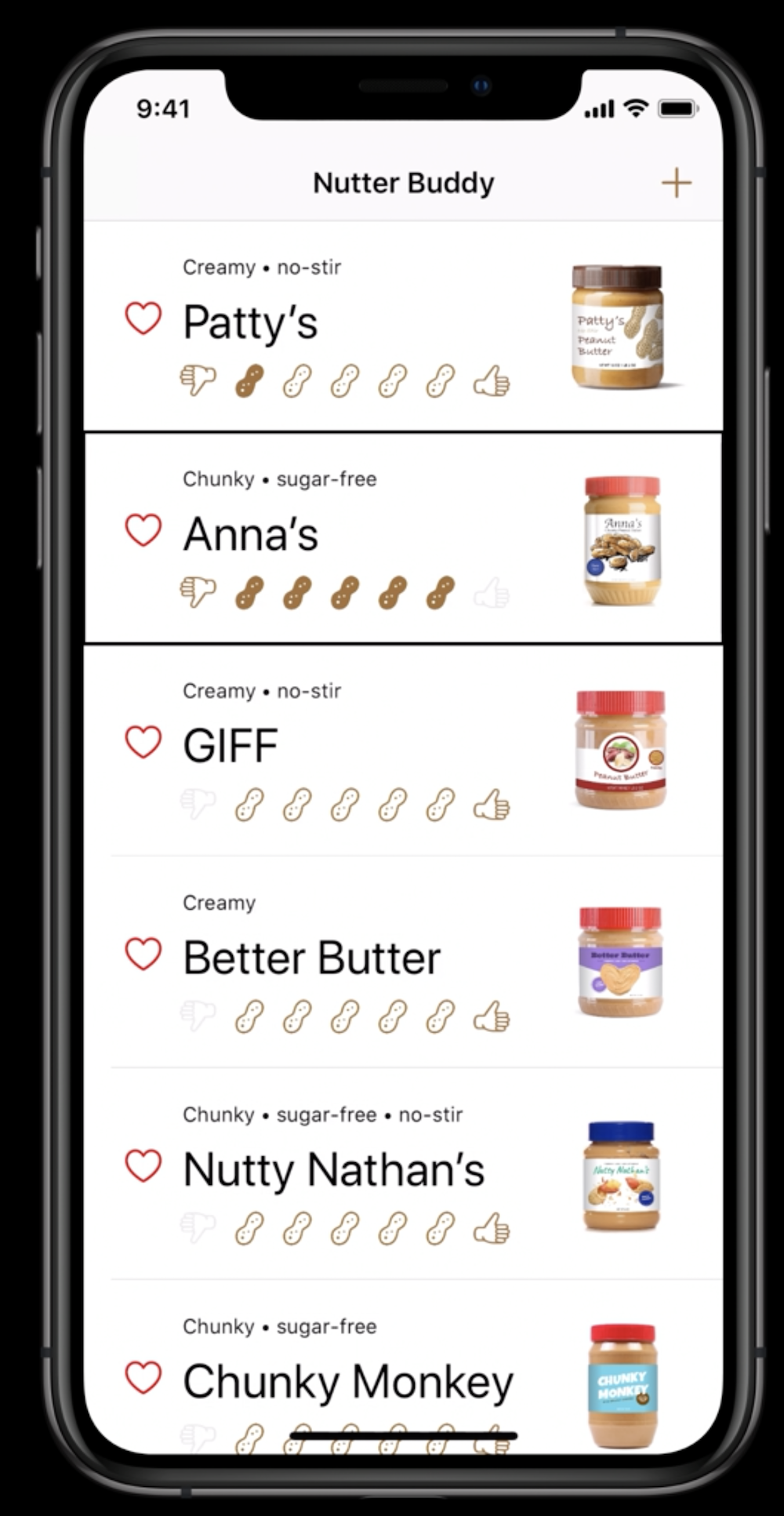The height and width of the screenshot is (1516, 784).
Task: Like GIFF using its heart icon
Action: [x=143, y=743]
